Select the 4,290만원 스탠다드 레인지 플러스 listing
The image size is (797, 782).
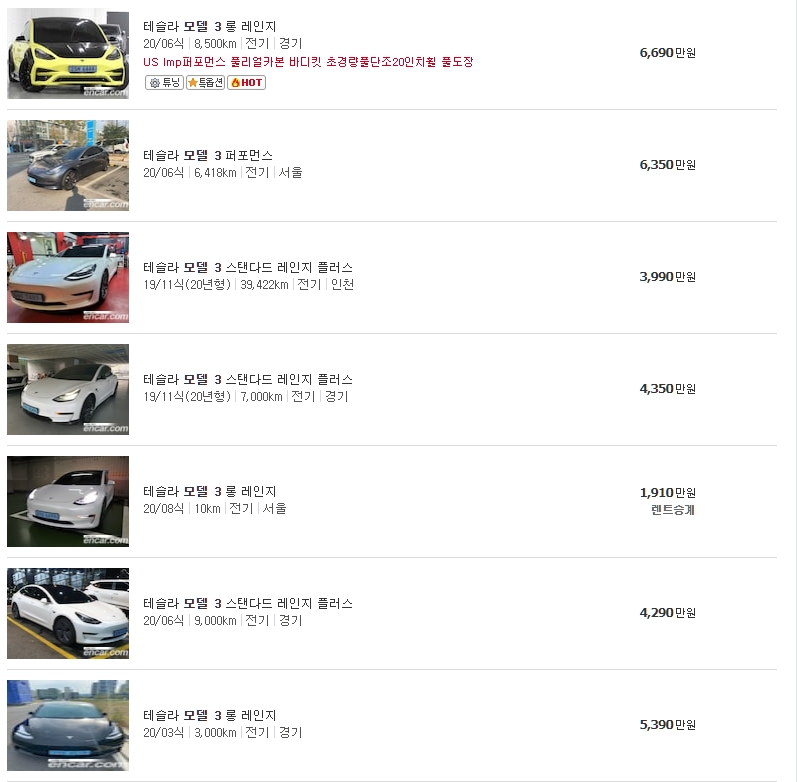248,603
